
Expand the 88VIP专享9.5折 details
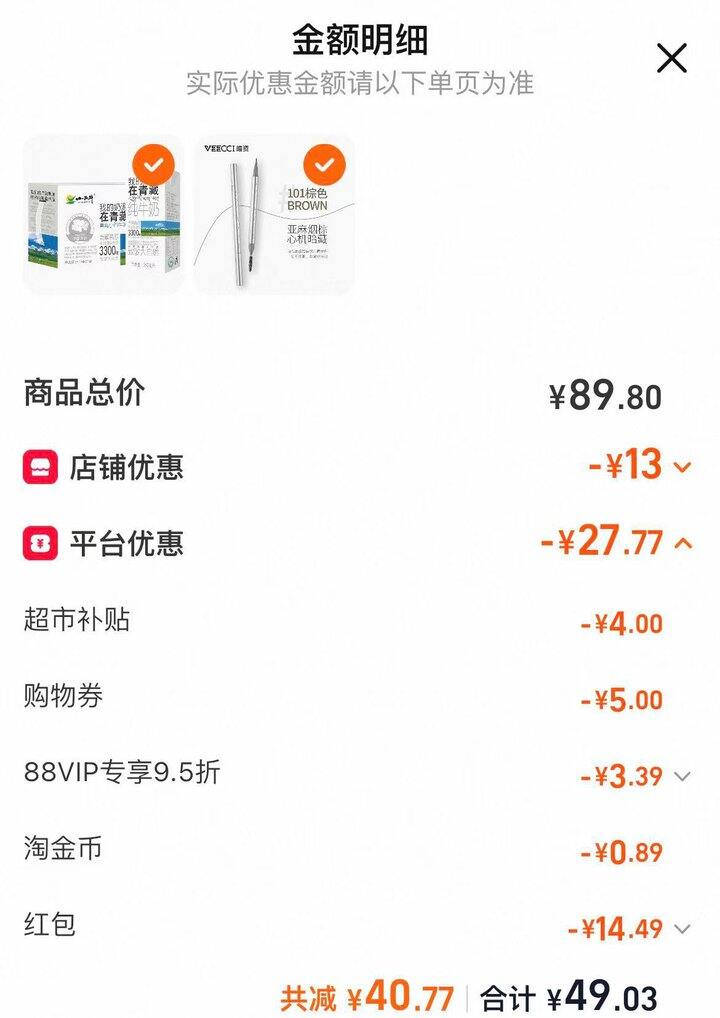click(x=683, y=776)
